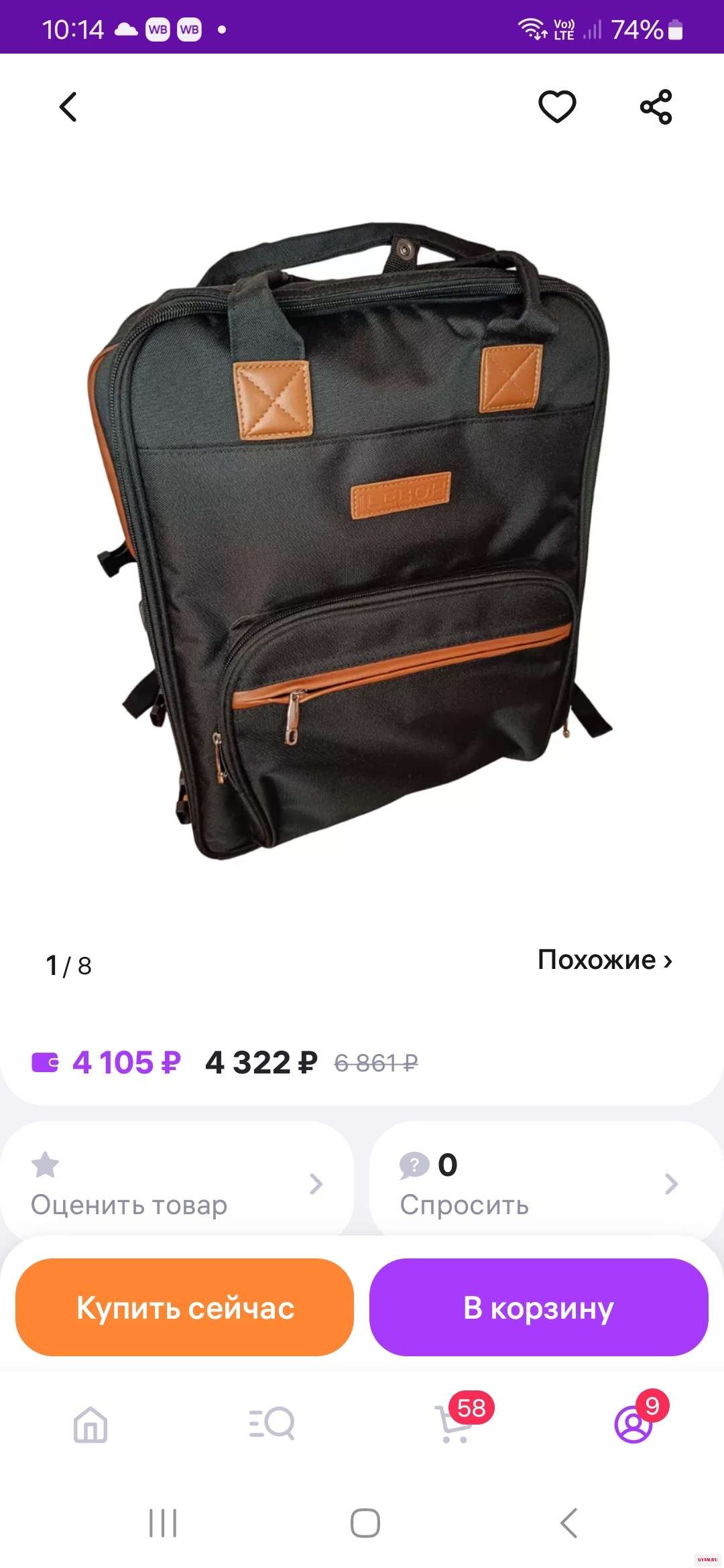This screenshot has height=1568, width=724.
Task: Share this product
Action: pos(656,107)
